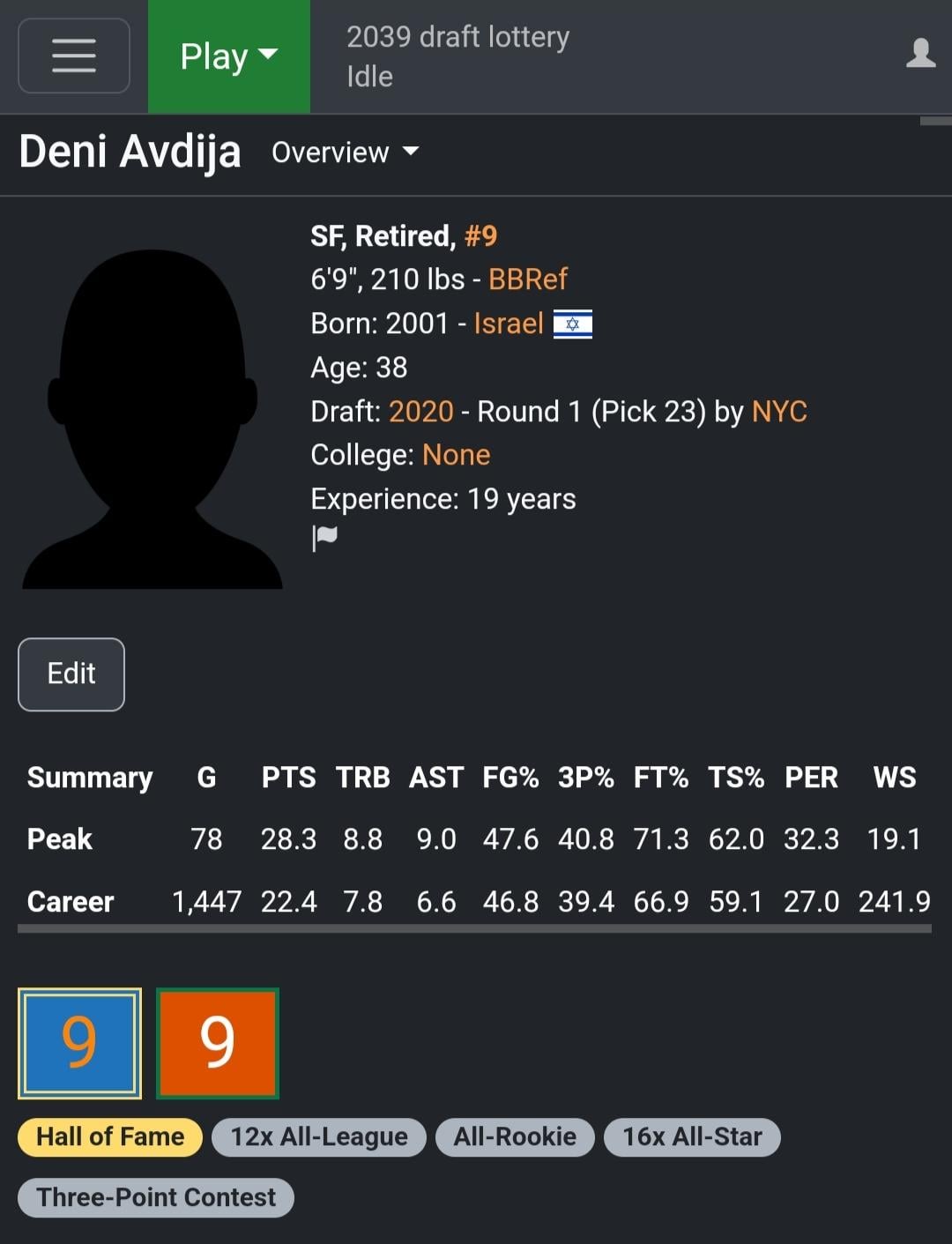The width and height of the screenshot is (952, 1244).
Task: Tap the Edit button
Action: tap(71, 674)
